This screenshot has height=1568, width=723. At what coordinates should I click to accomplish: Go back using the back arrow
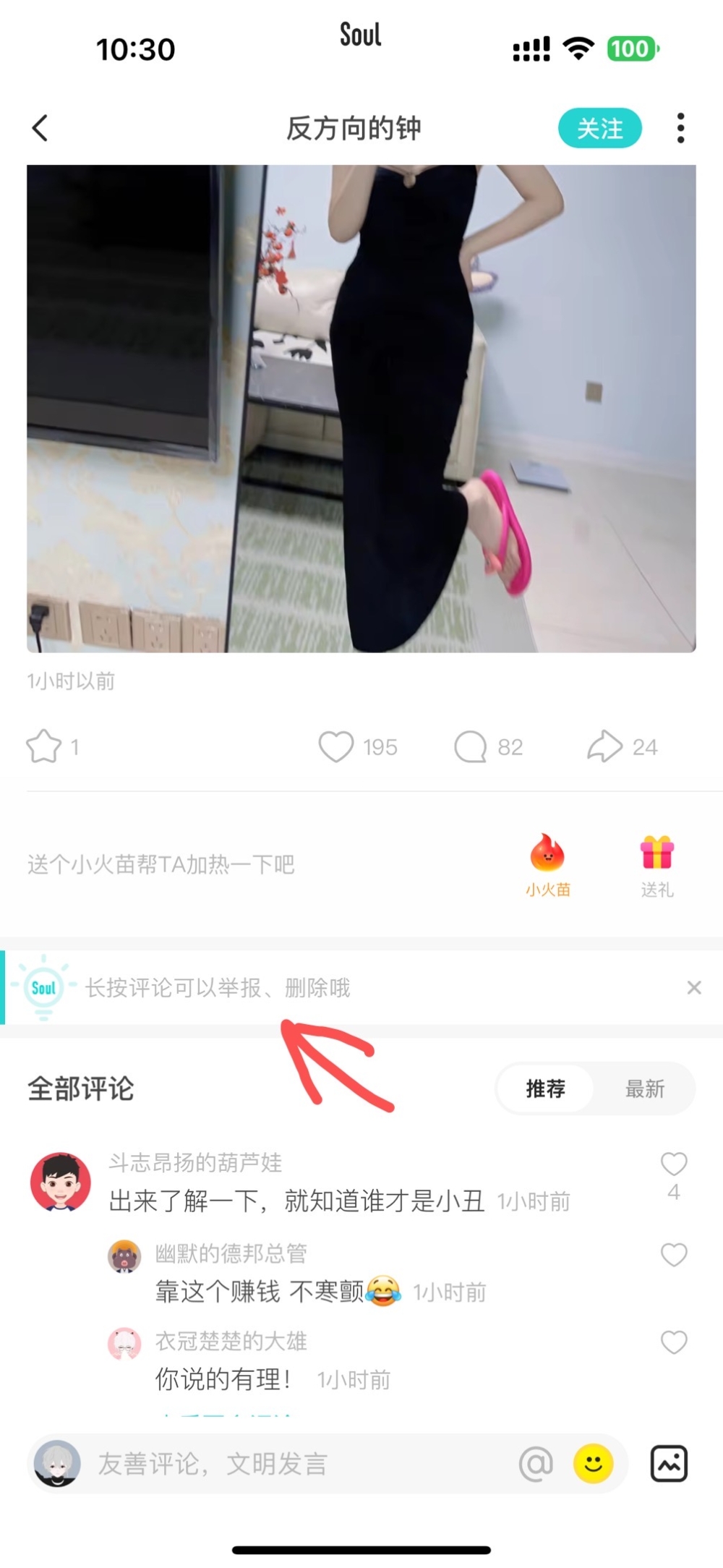click(x=40, y=128)
